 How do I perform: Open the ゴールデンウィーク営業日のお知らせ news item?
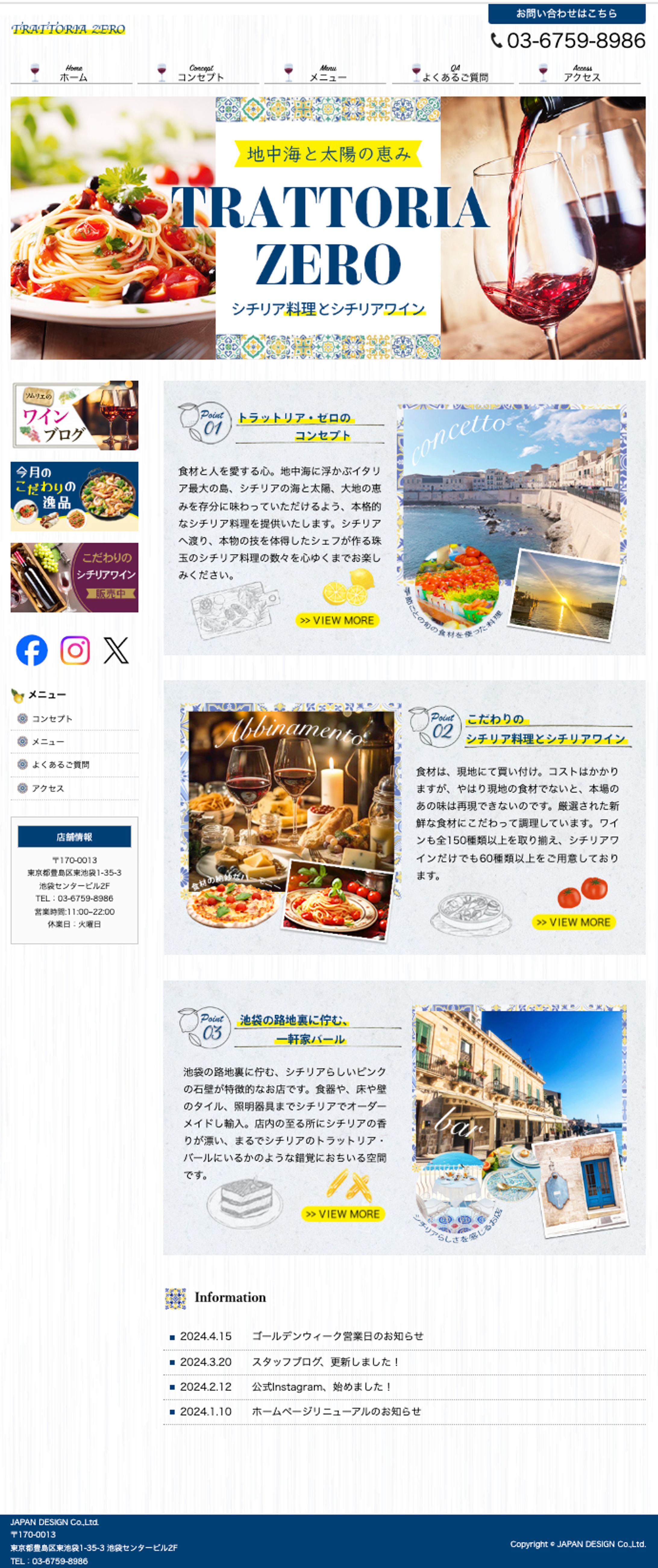[x=337, y=1336]
